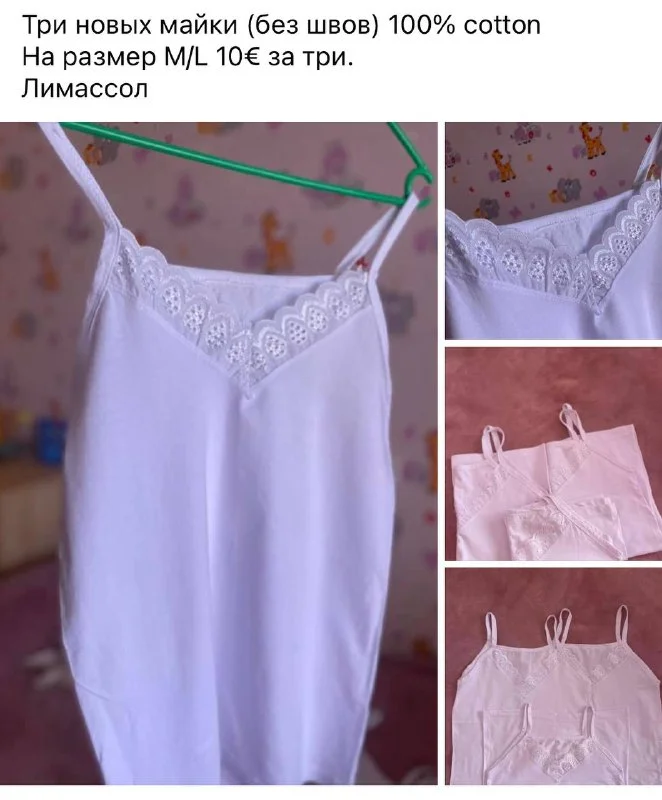Open the large camisole photo on the hanger

tap(218, 460)
